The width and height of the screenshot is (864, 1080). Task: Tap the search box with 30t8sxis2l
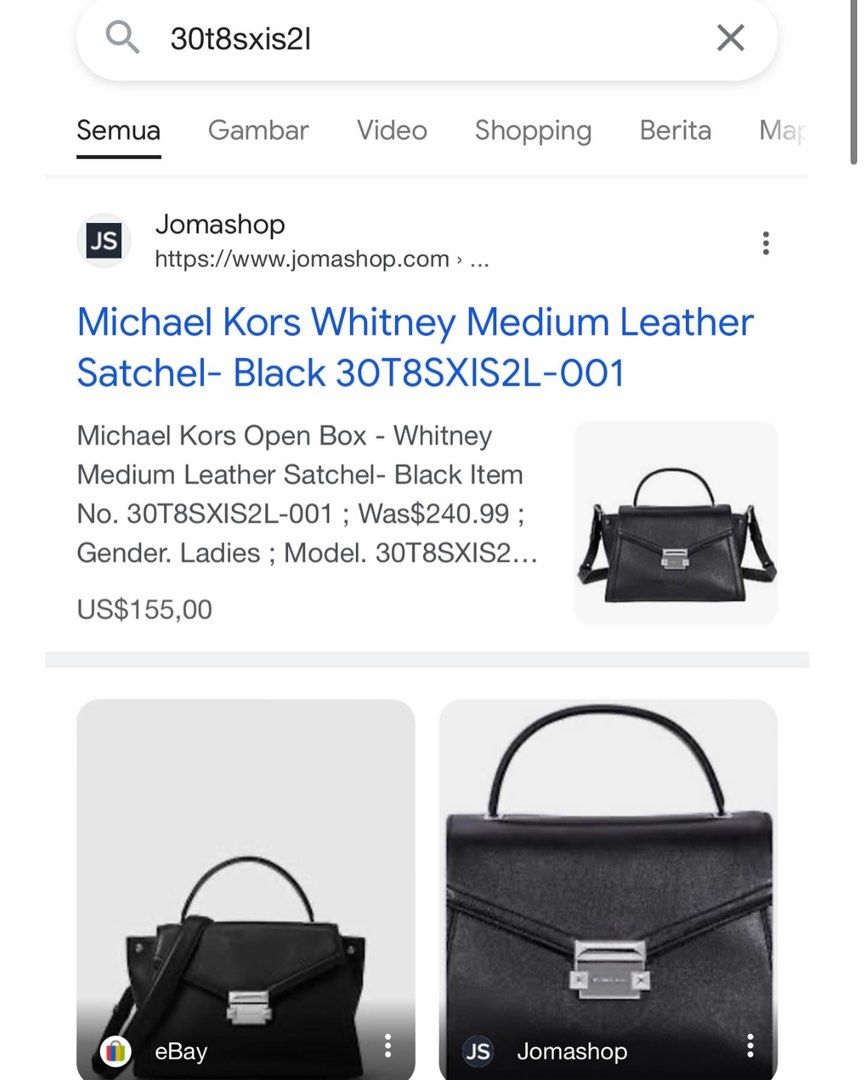[x=400, y=39]
